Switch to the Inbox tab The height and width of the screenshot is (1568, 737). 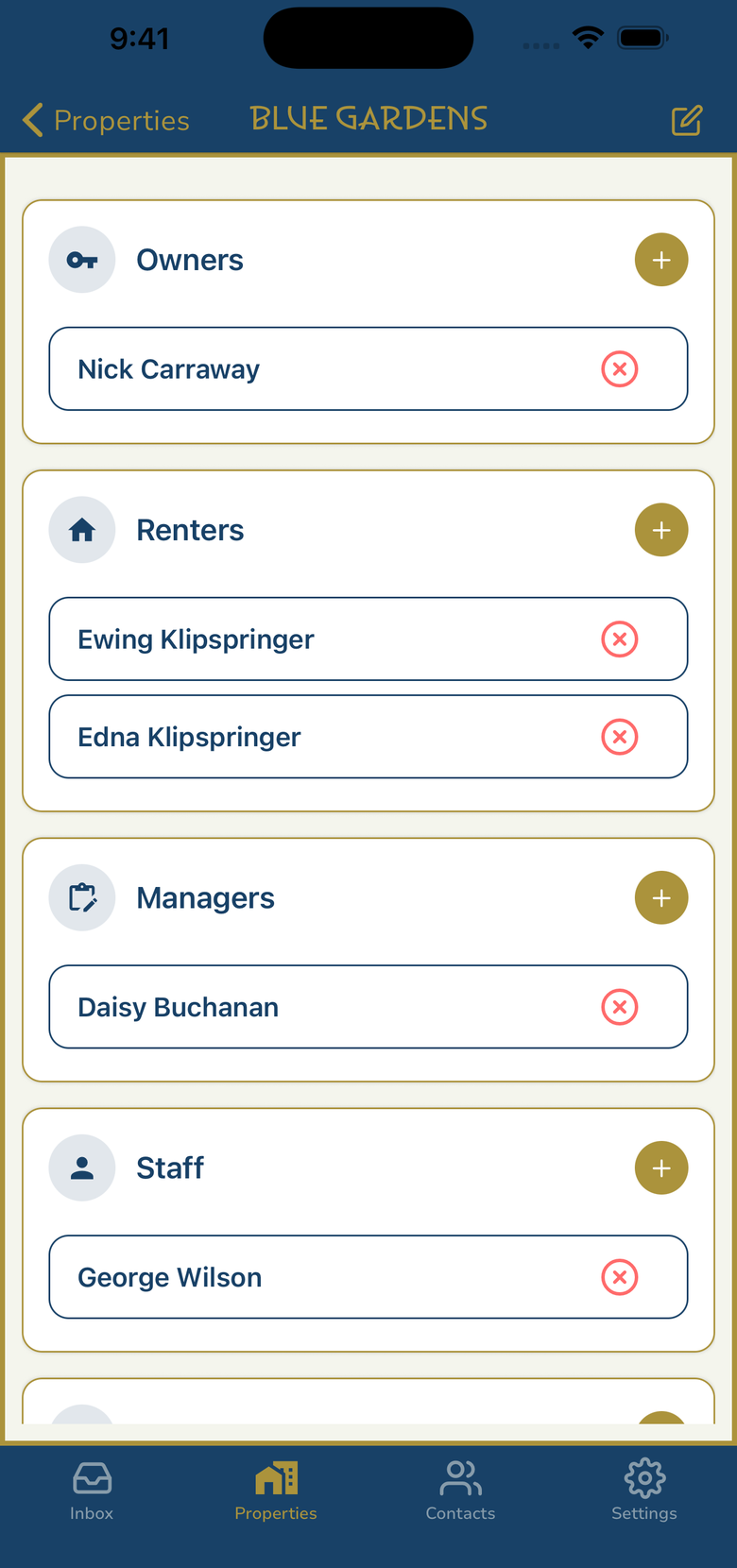(x=92, y=1491)
